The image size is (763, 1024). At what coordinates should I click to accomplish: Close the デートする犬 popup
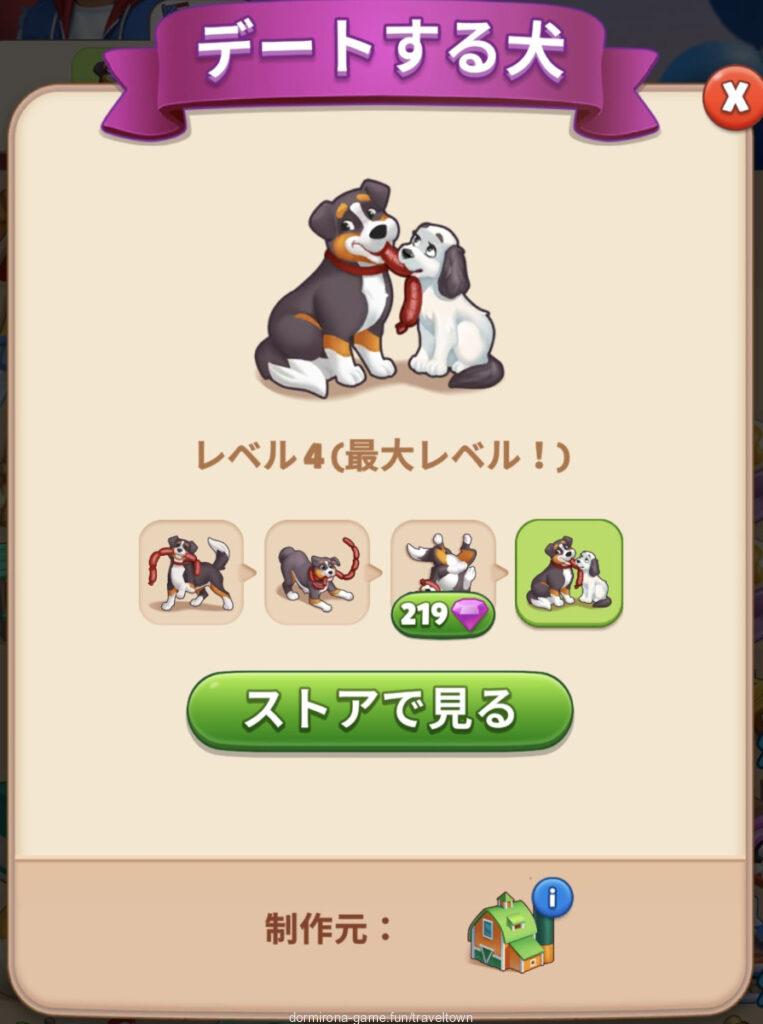(x=733, y=98)
